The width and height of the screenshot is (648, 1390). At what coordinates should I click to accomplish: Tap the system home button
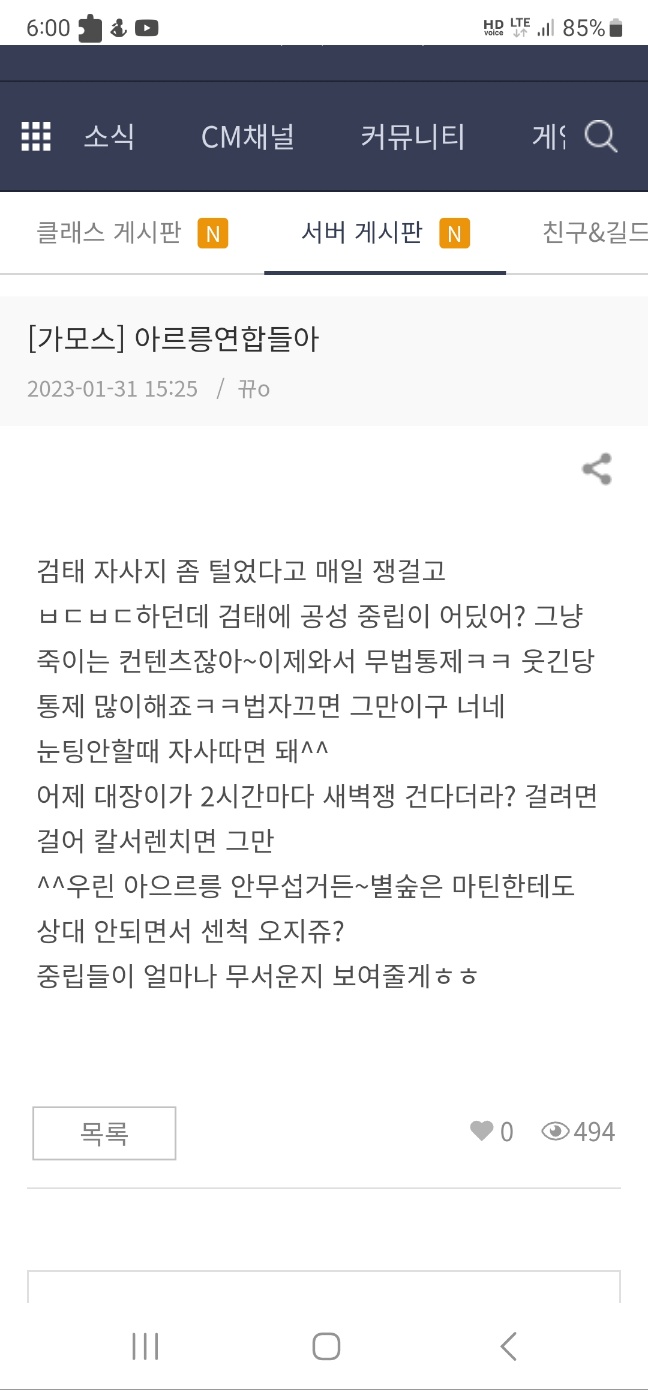[326, 1346]
